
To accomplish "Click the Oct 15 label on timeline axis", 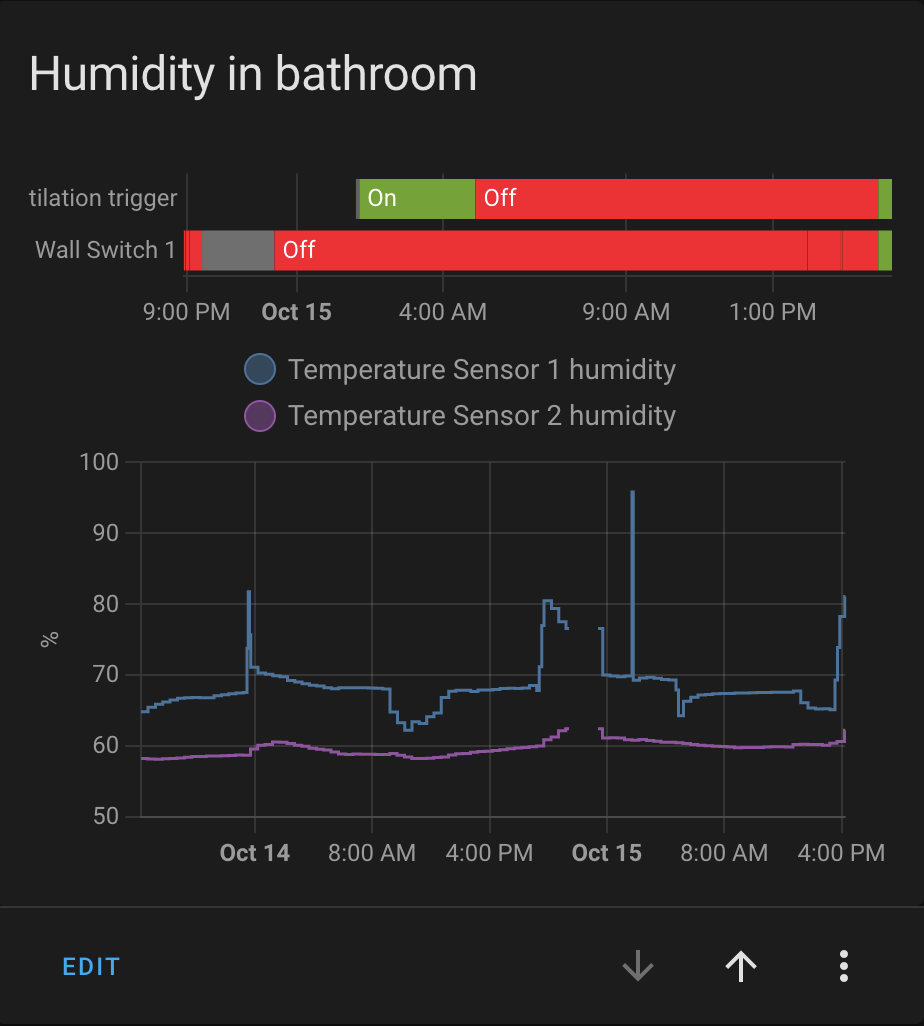I will (296, 312).
